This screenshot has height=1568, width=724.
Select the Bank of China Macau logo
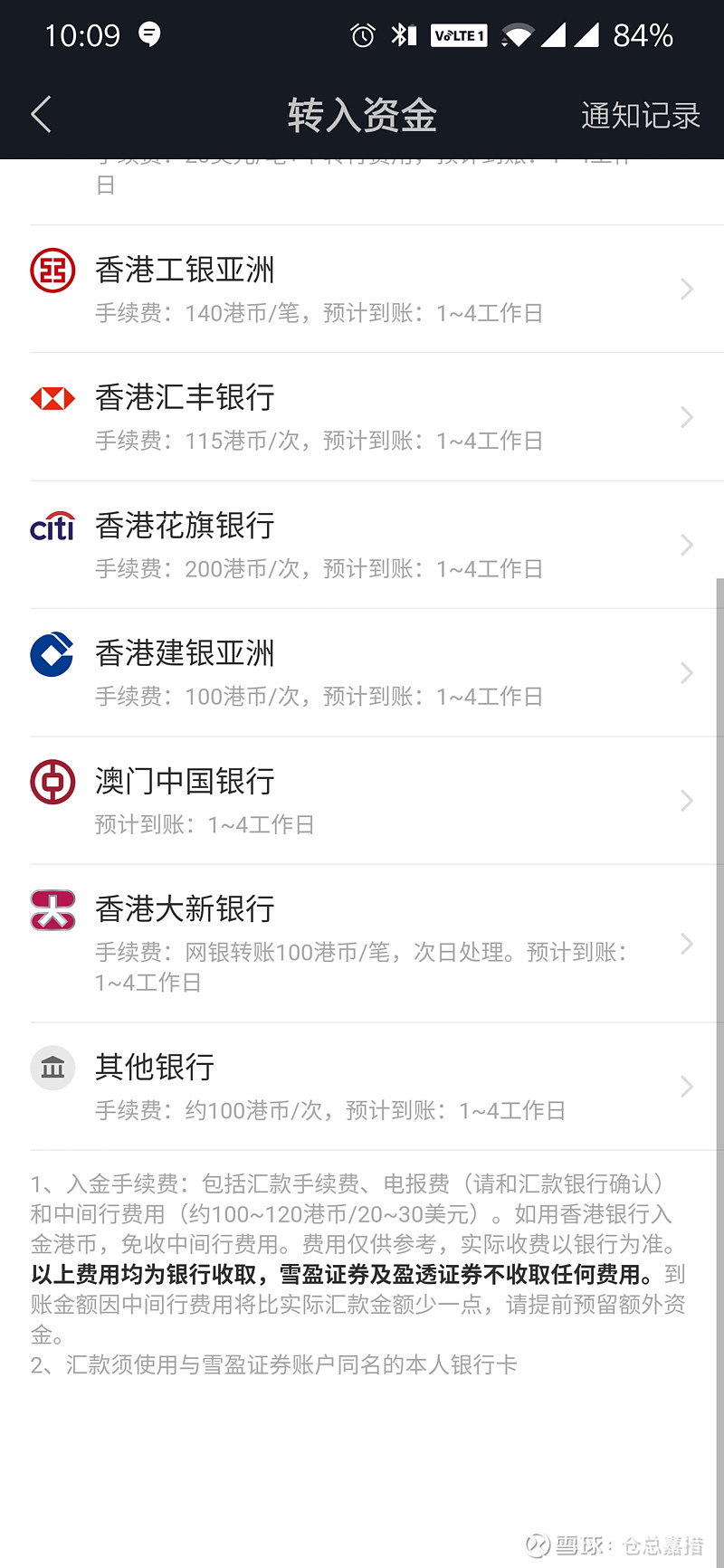[52, 782]
